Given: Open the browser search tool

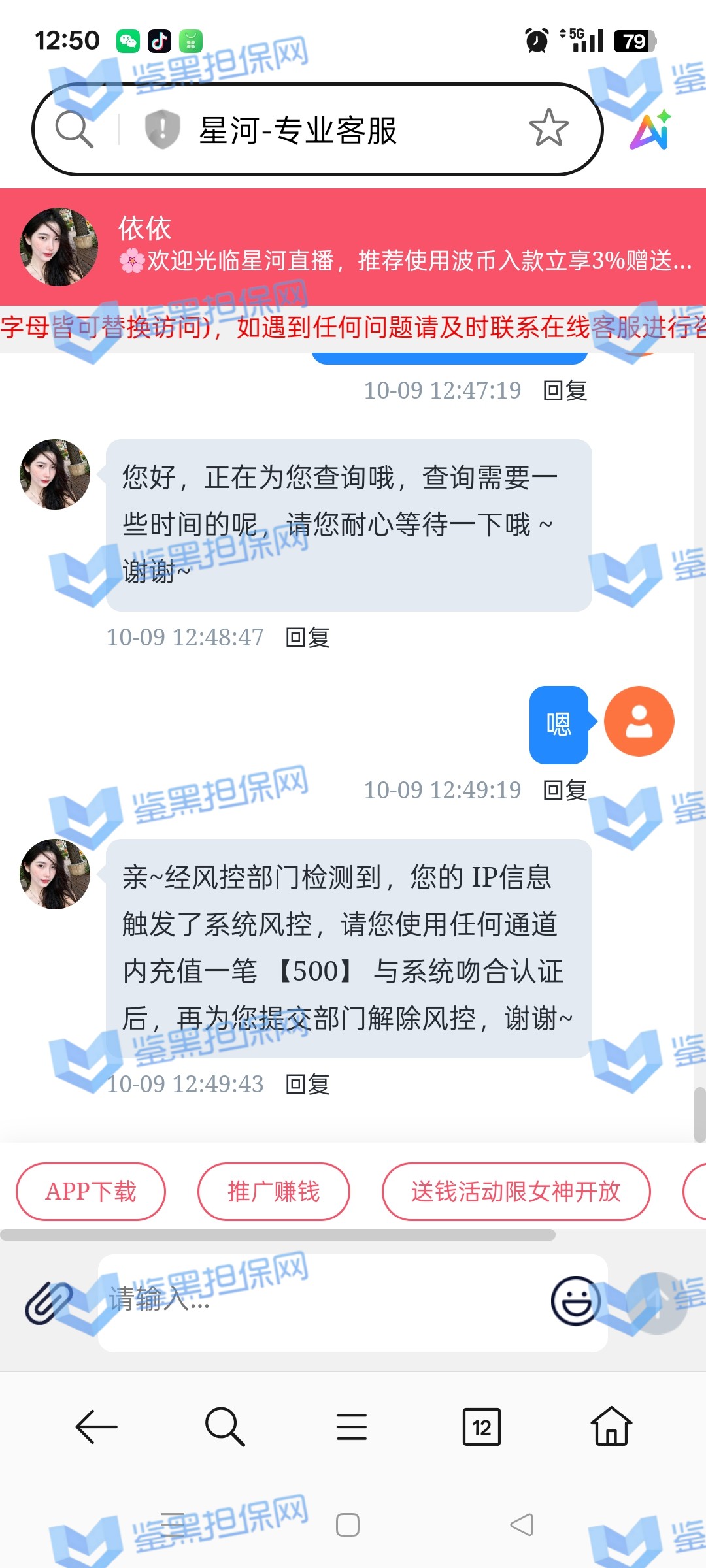Looking at the screenshot, I should point(224,1426).
